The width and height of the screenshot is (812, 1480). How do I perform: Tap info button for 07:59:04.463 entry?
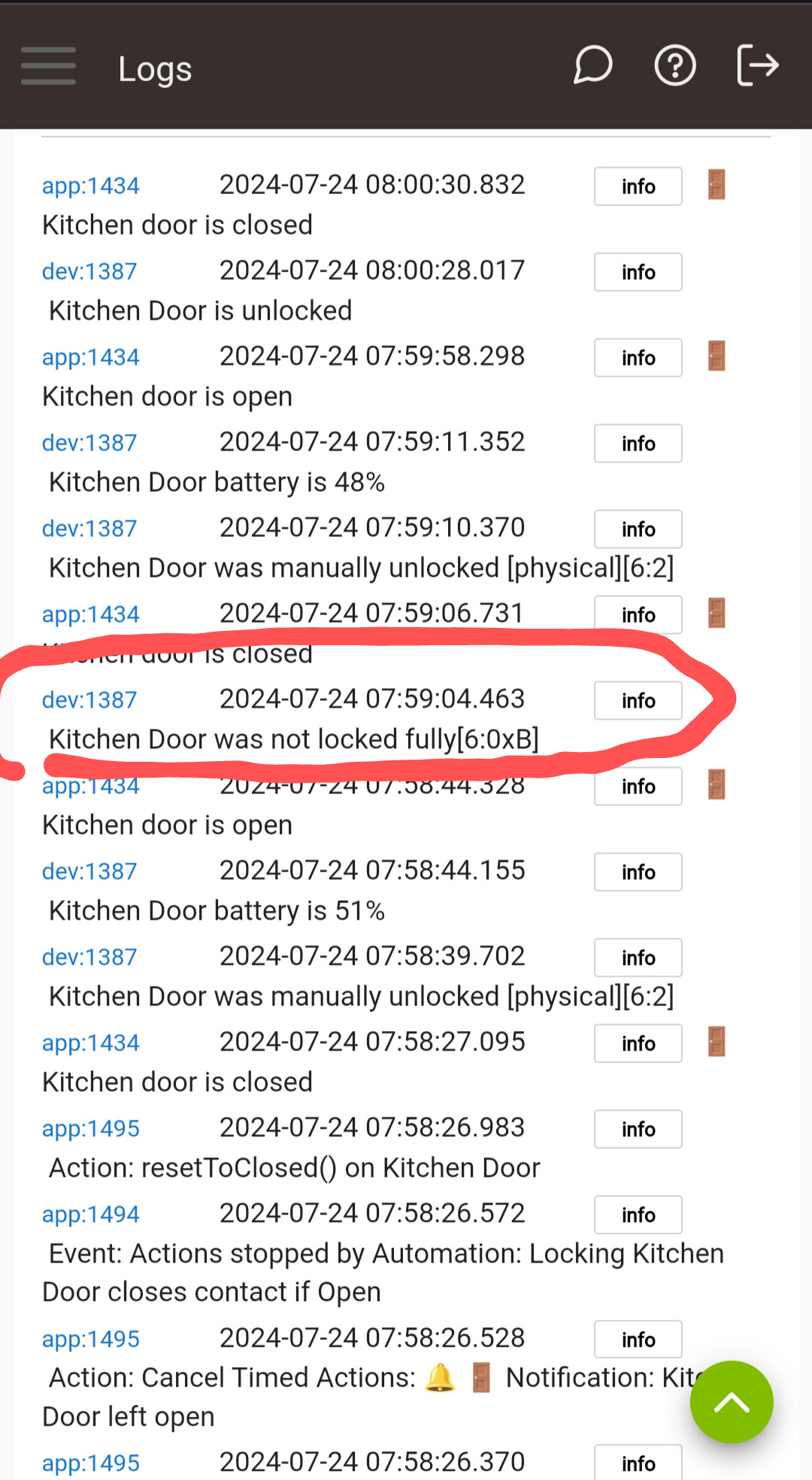pyautogui.click(x=638, y=700)
